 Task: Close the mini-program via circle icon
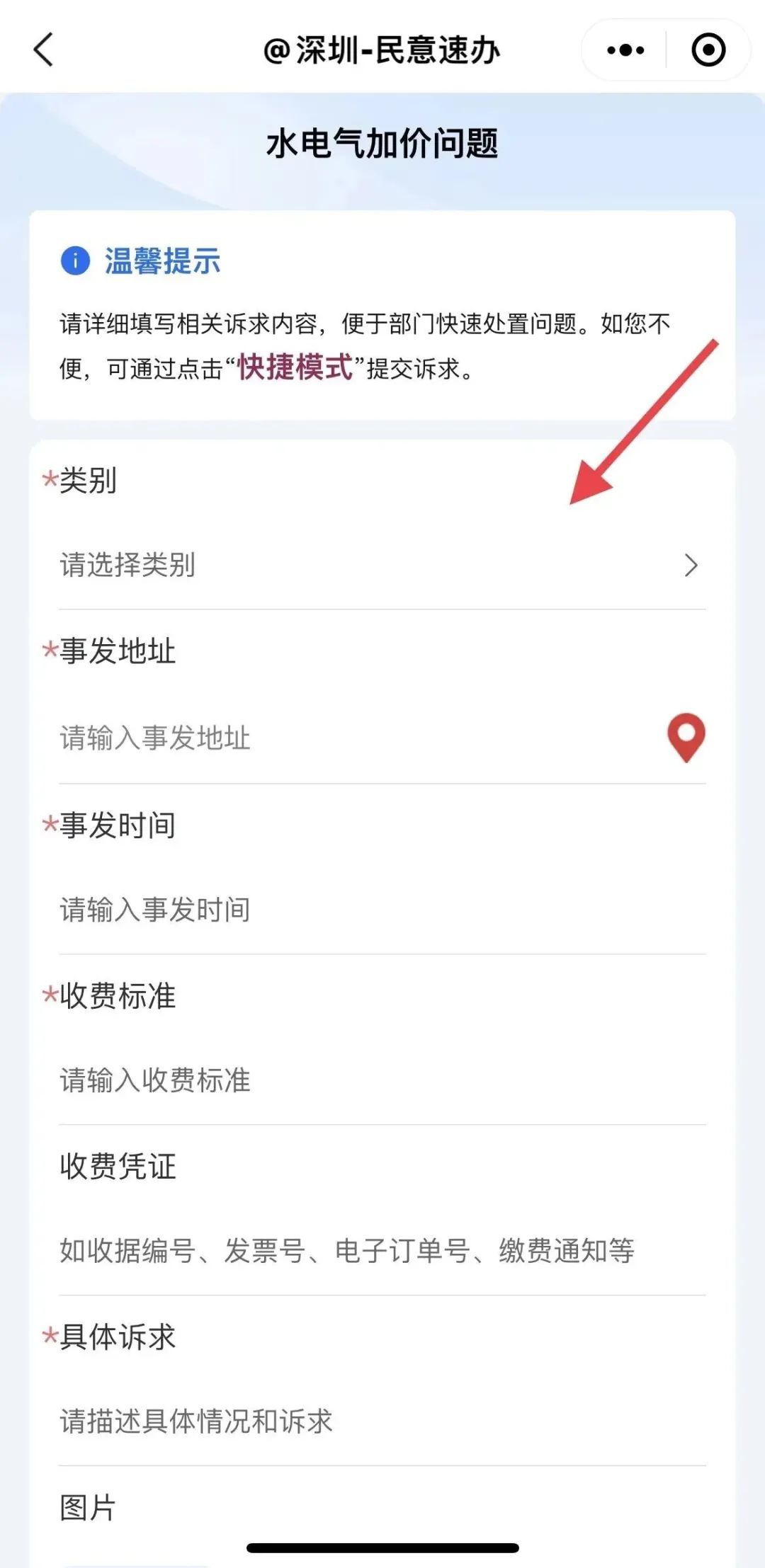708,50
